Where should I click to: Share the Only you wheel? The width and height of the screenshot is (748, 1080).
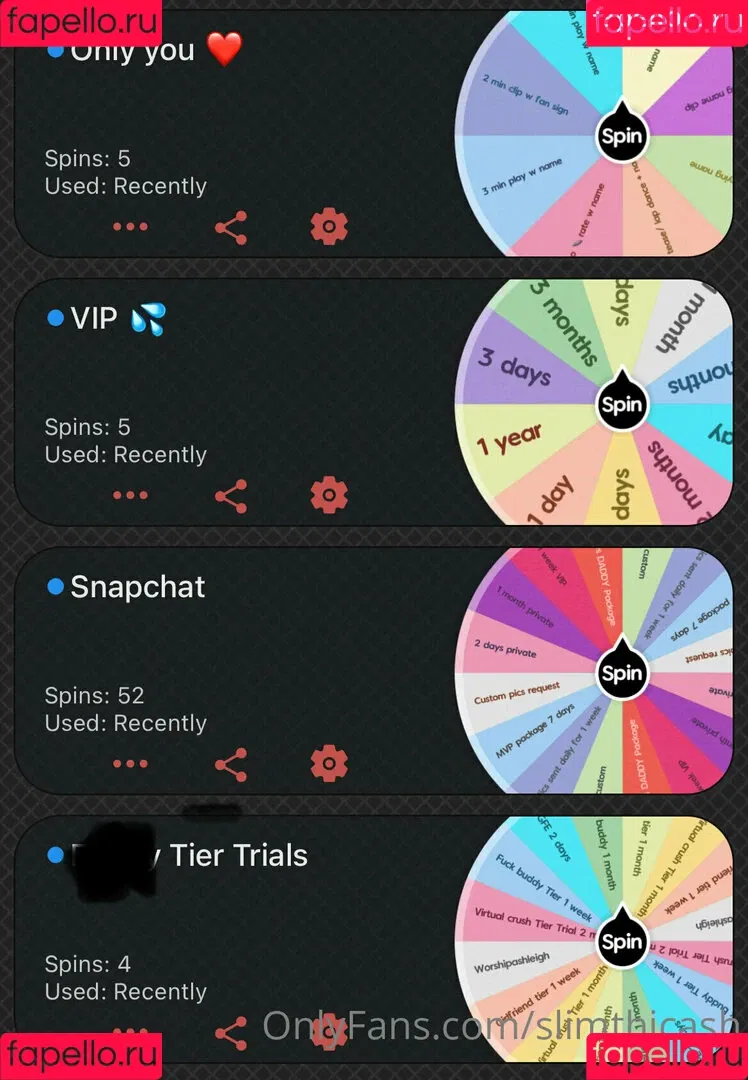click(x=231, y=227)
